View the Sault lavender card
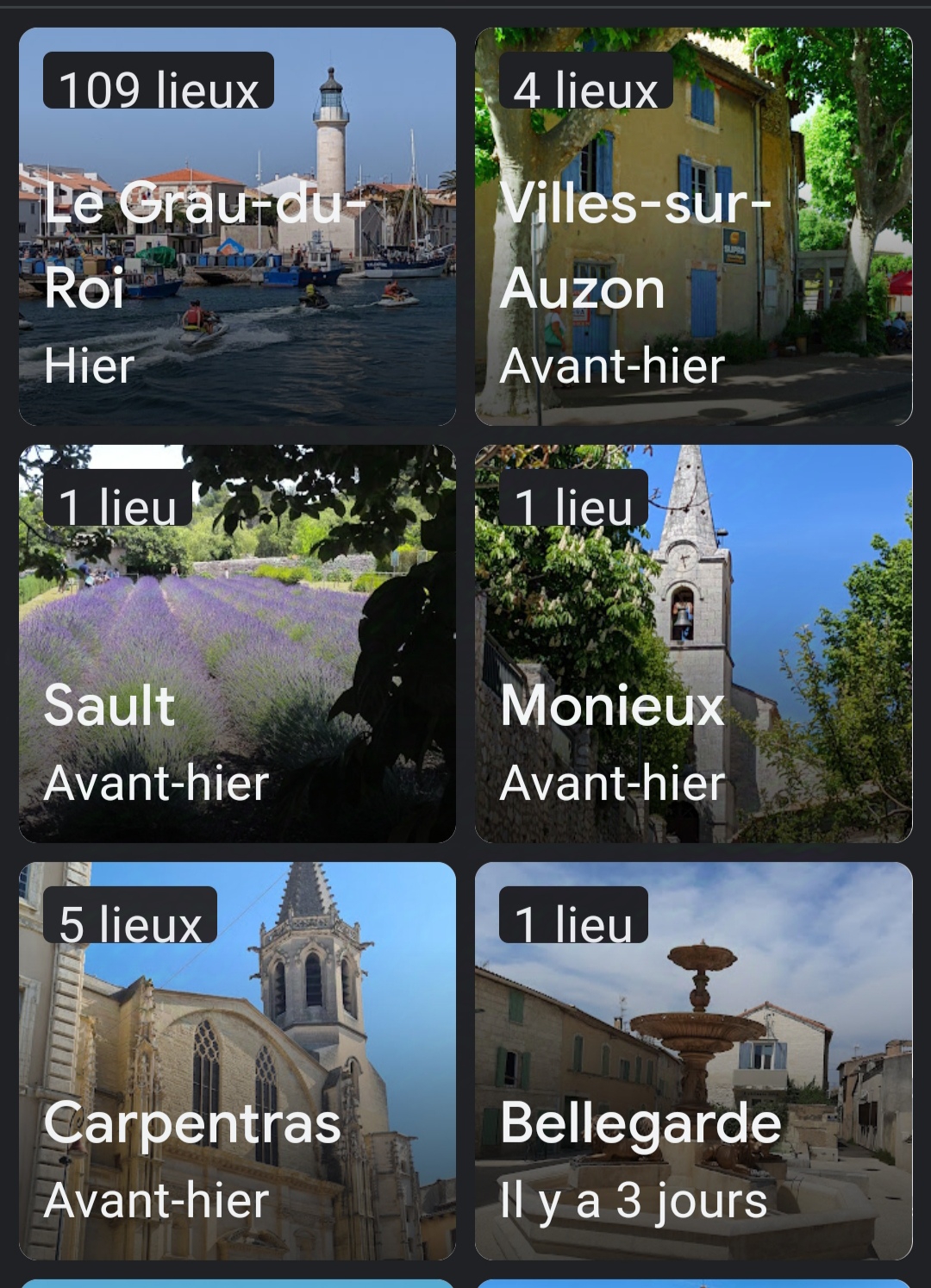931x1288 pixels. 237,644
